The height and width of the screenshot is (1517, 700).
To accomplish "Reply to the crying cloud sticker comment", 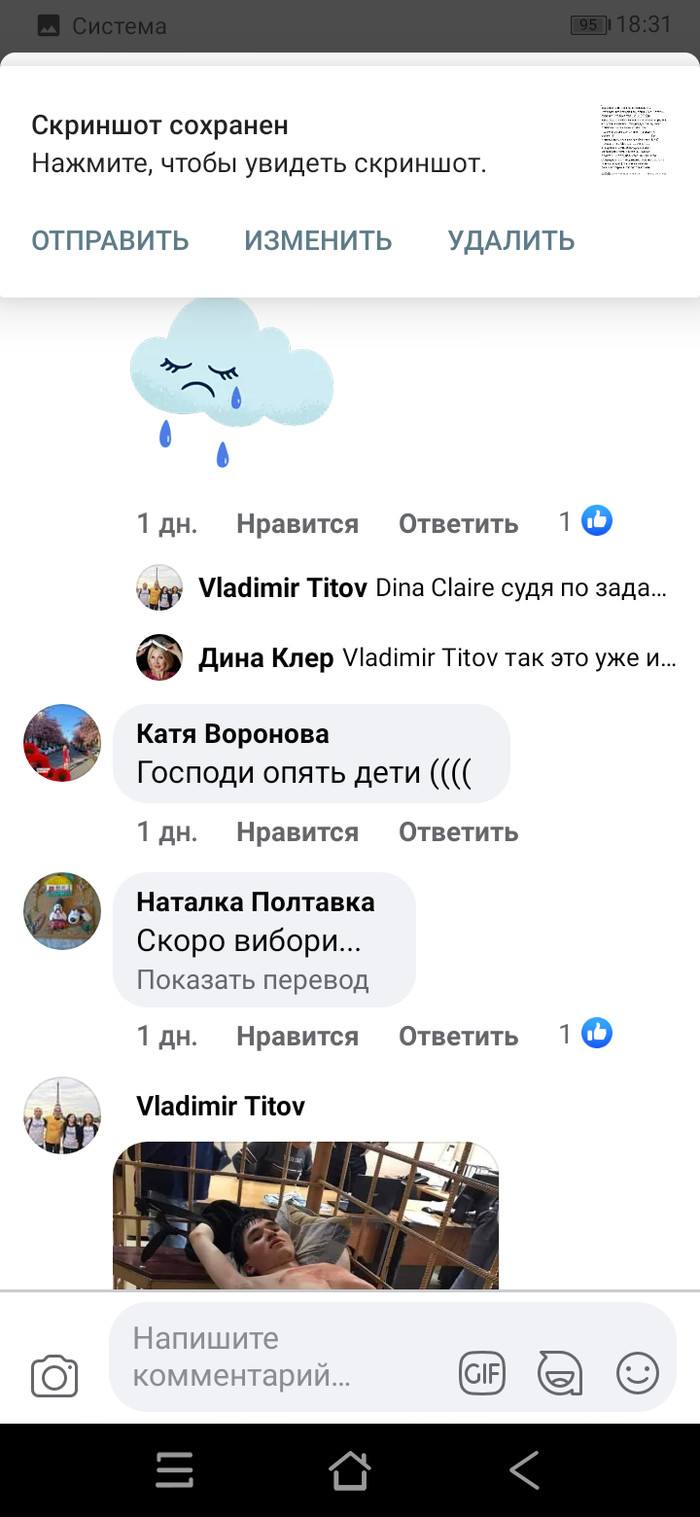I will 458,524.
